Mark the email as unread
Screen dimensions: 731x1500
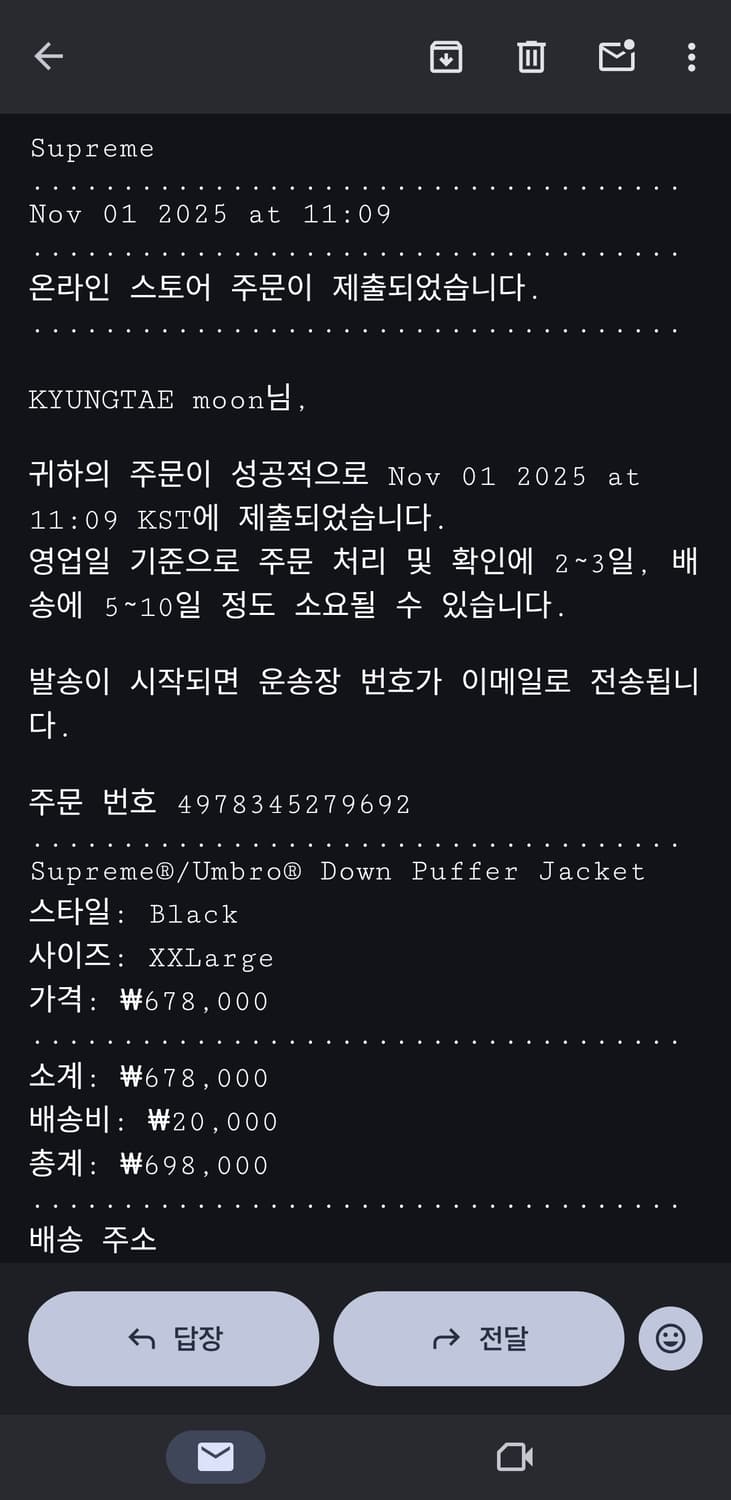click(616, 56)
